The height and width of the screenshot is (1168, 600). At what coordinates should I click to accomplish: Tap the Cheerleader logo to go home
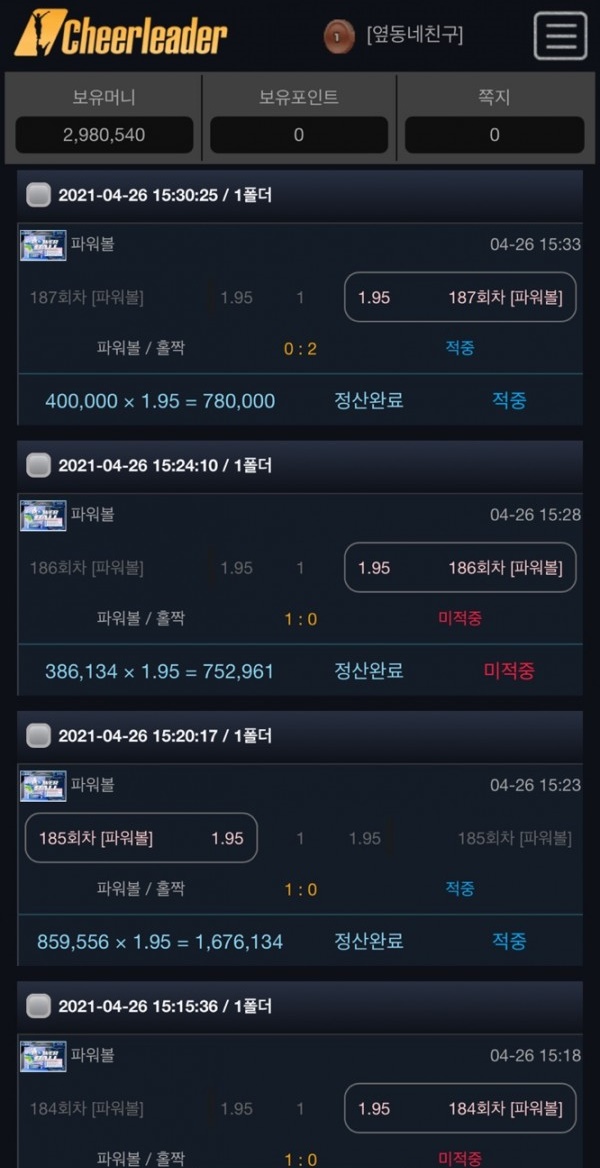click(x=120, y=35)
